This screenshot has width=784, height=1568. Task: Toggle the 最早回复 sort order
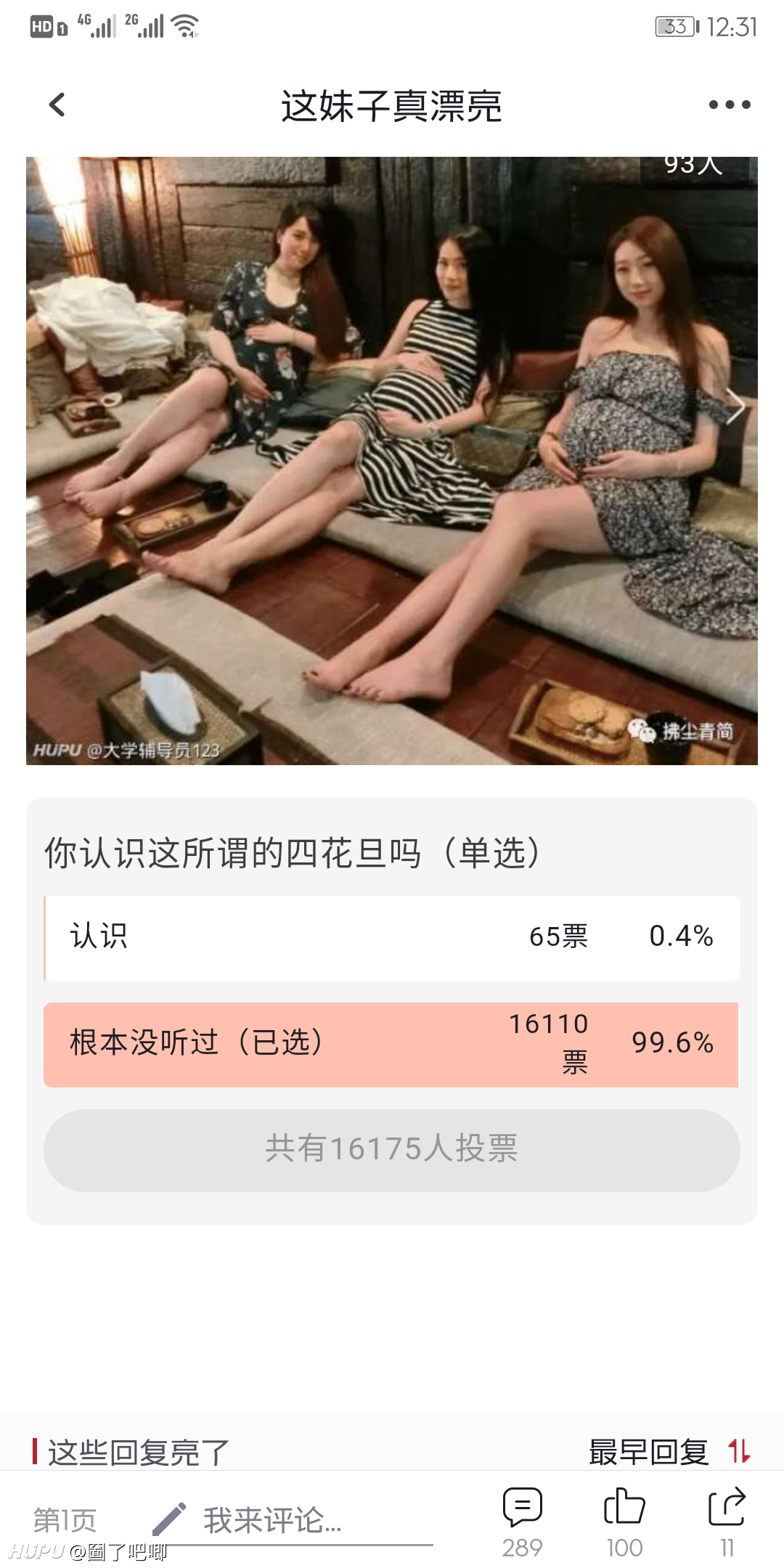669,1452
